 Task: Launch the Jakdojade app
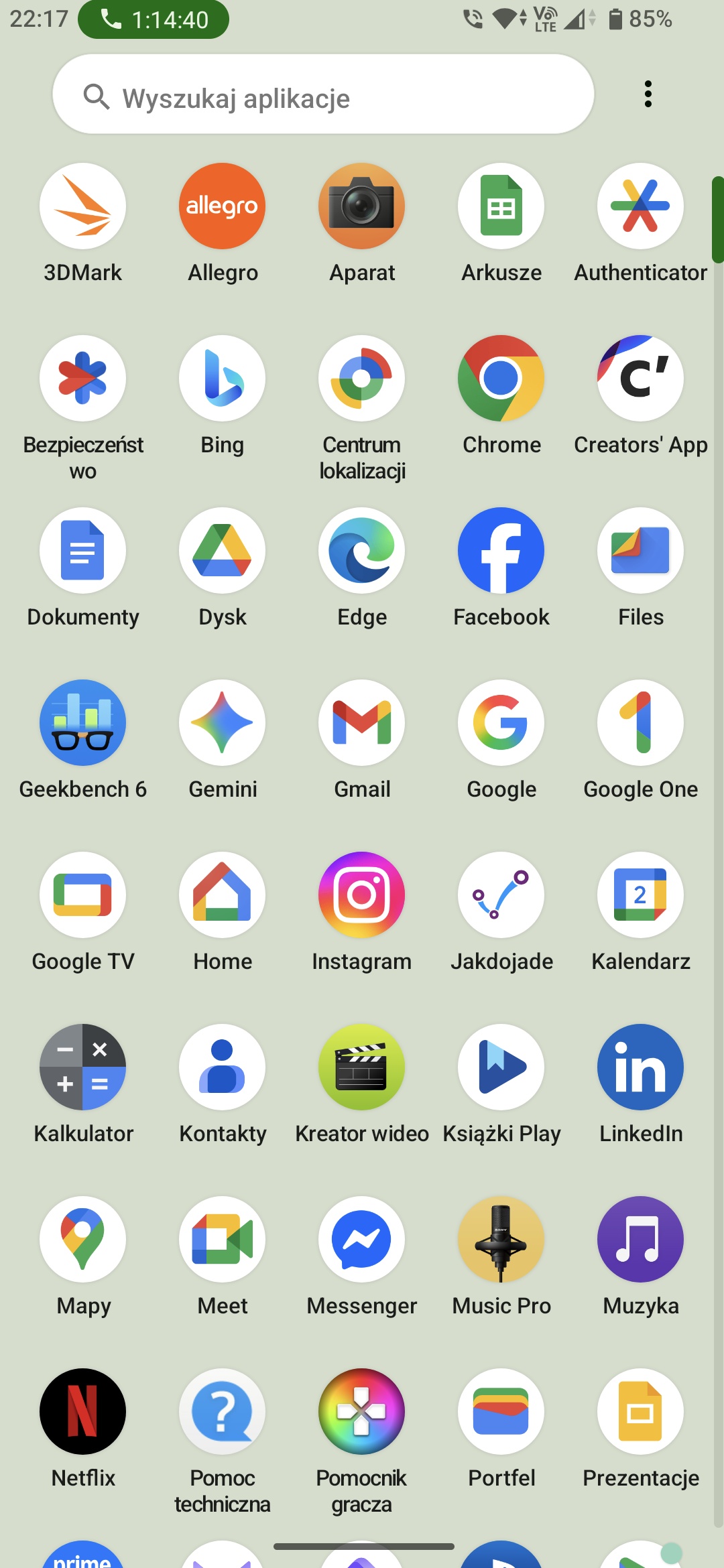pos(501,895)
